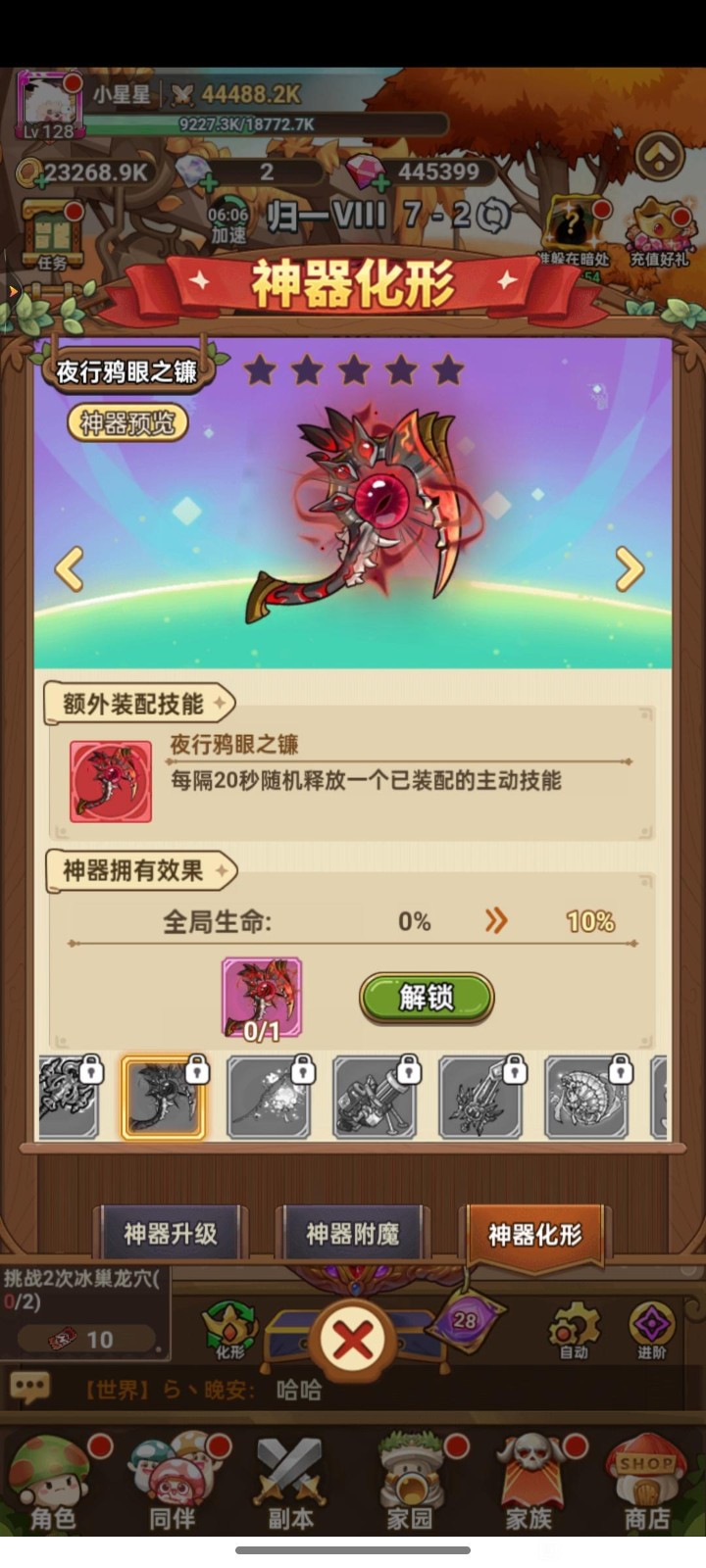Image resolution: width=706 pixels, height=1568 pixels.
Task: Show the previous artifact with left arrow
Action: tap(69, 568)
